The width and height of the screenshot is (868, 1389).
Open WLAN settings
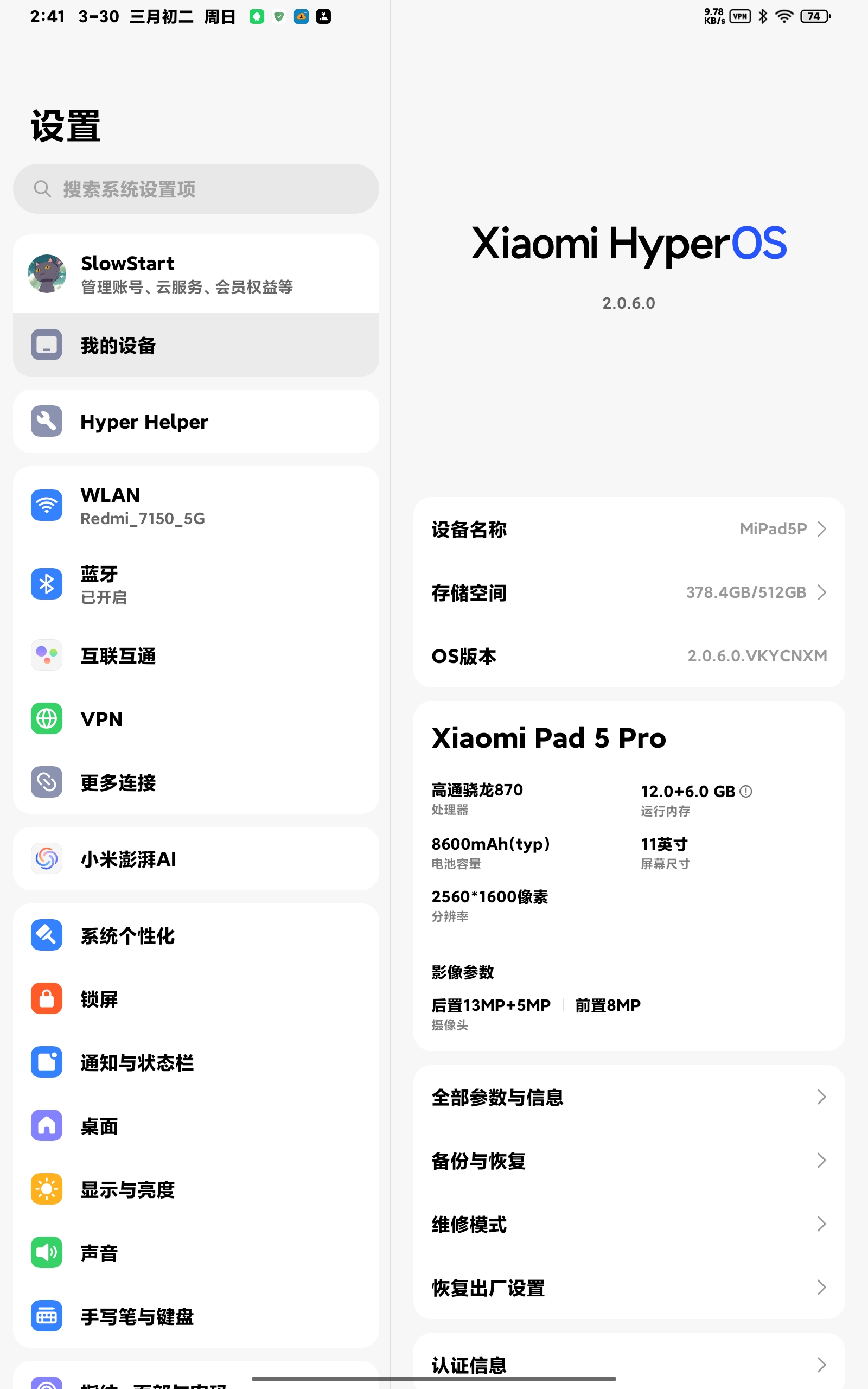tap(196, 506)
